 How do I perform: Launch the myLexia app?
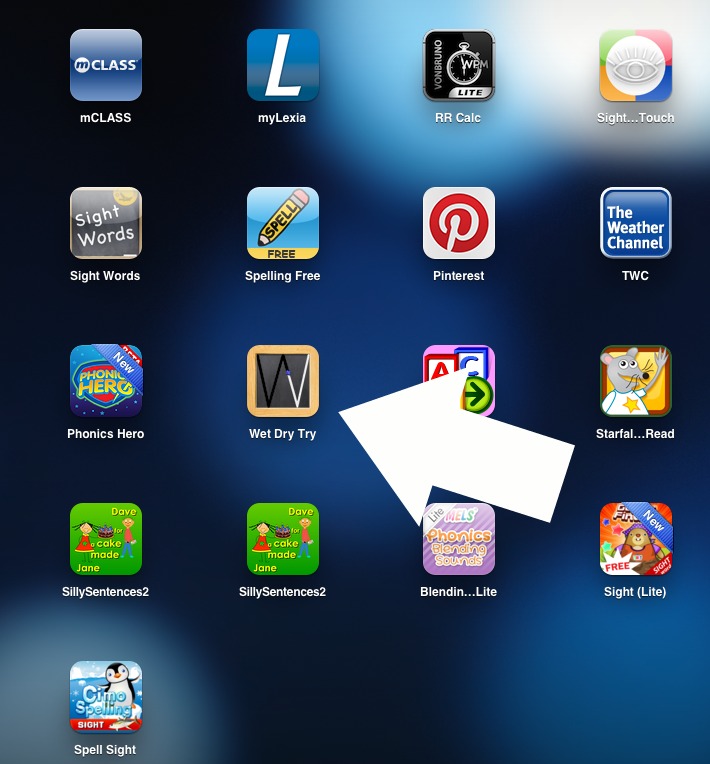coord(283,65)
